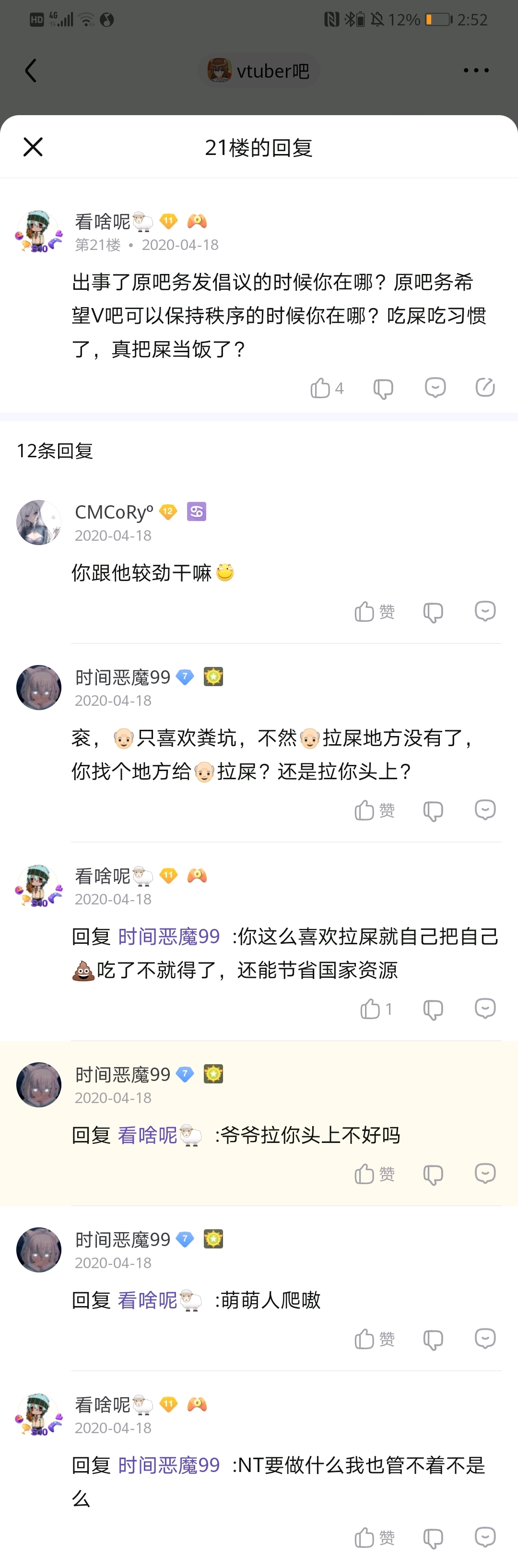Viewport: 518px width, 1568px height.
Task: Open 时间恶魔99's username on 萌萌人爬嗷 reply
Action: point(122,1239)
